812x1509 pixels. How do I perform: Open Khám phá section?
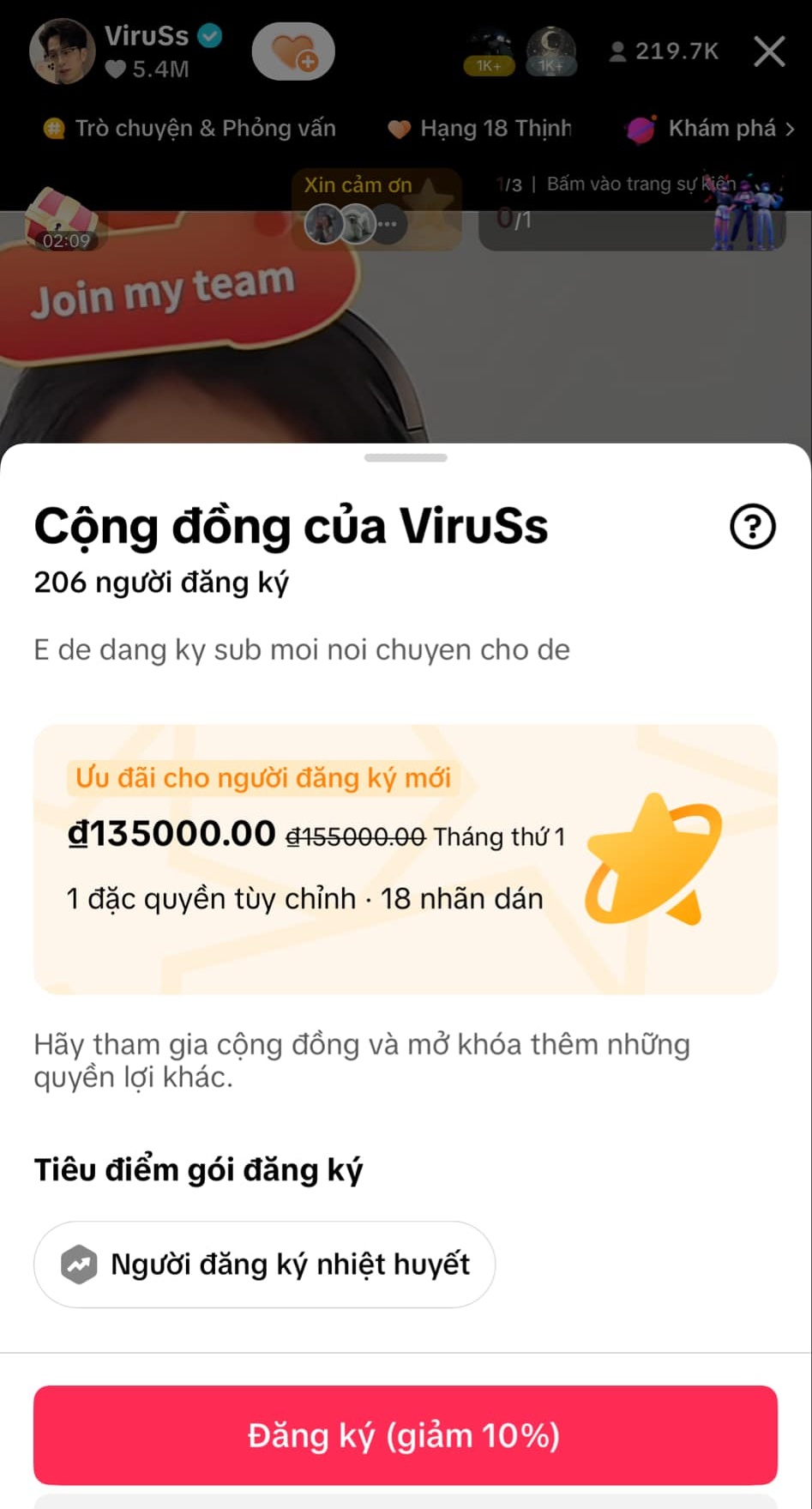(x=710, y=129)
